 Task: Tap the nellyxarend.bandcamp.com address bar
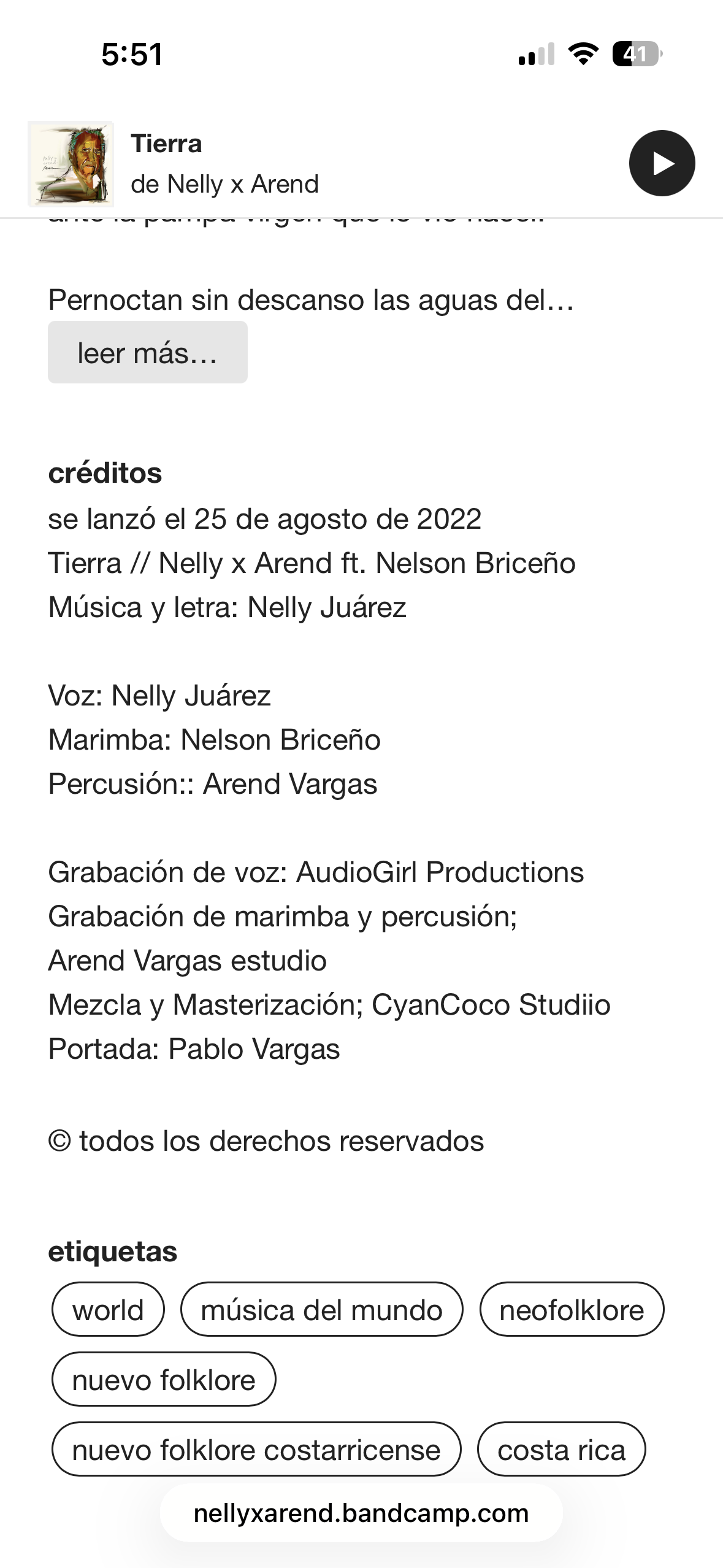pos(361,1513)
